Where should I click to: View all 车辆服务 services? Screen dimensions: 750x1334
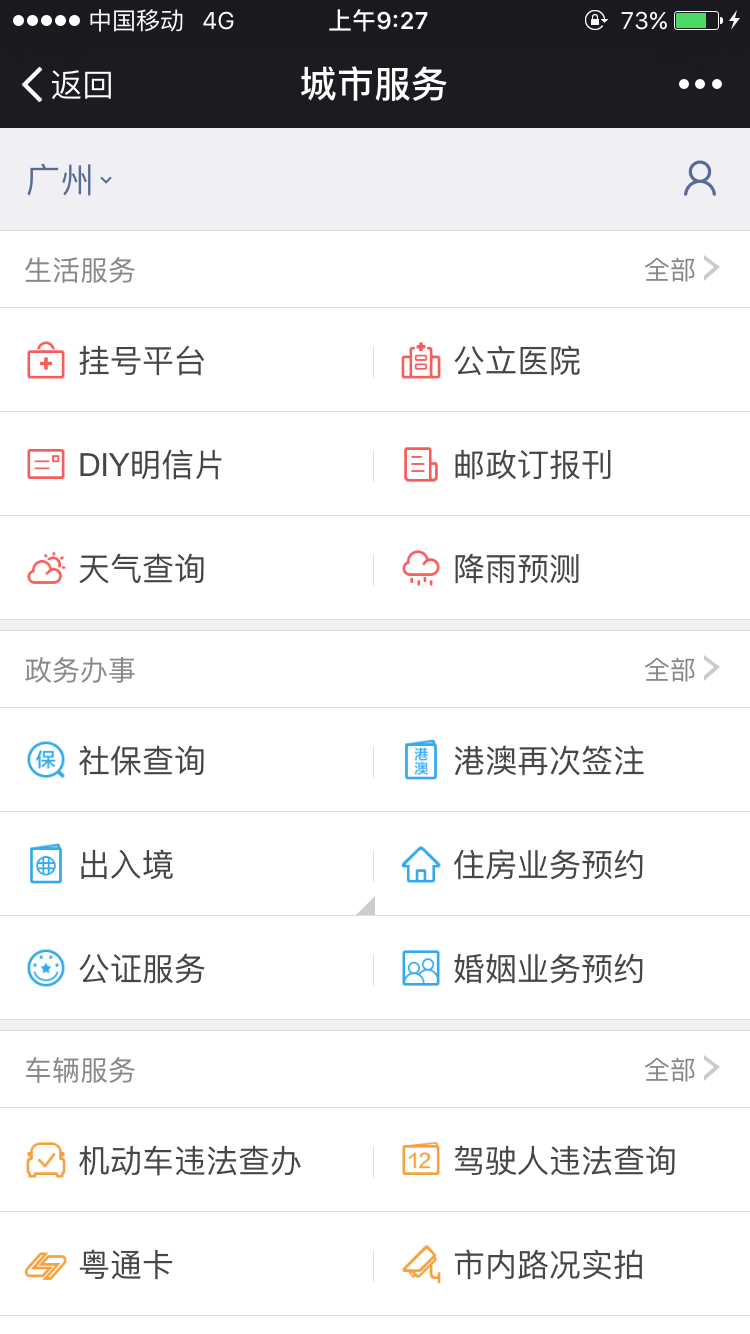[x=681, y=1069]
